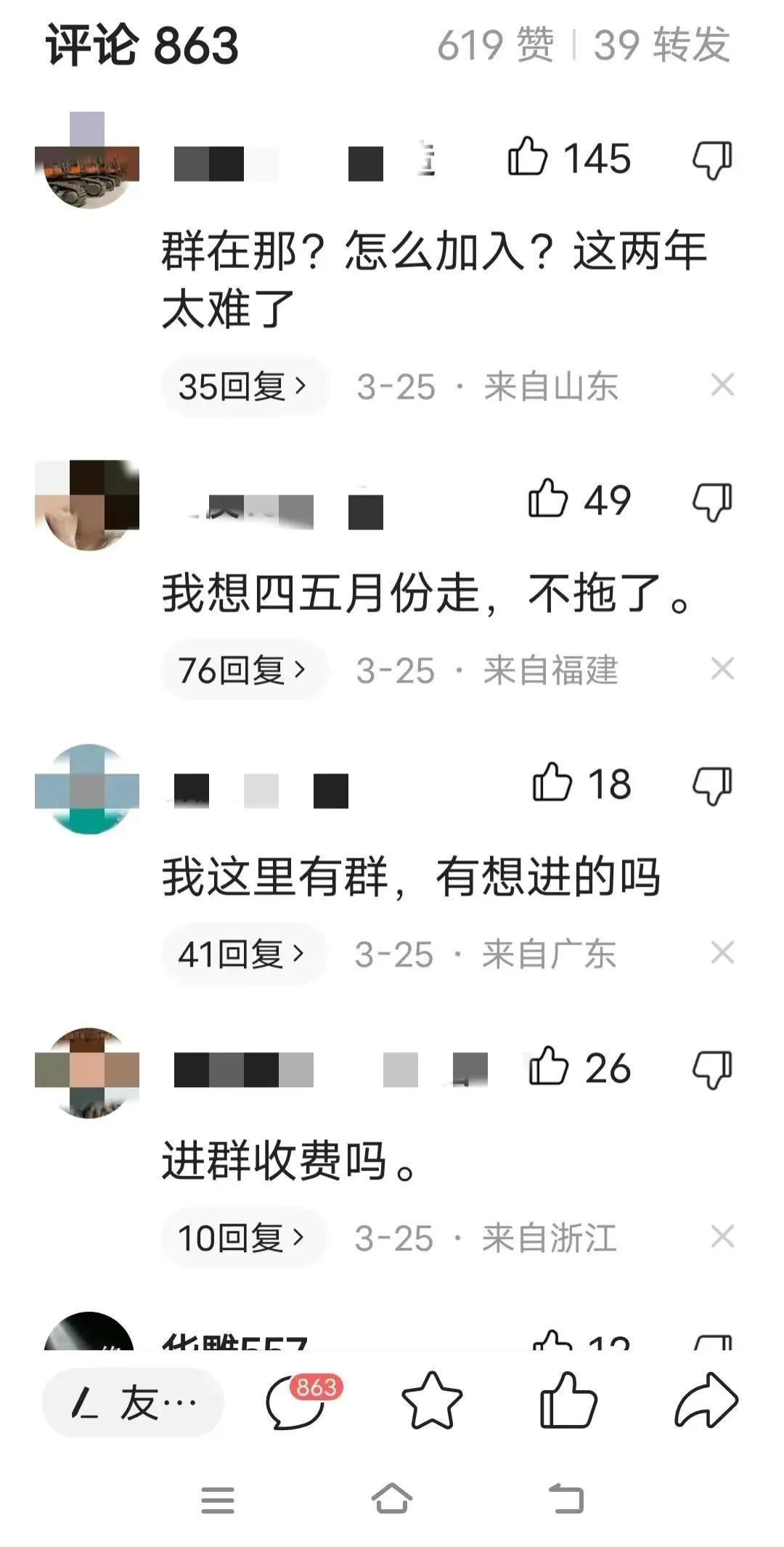The height and width of the screenshot is (1547, 784).
Task: Like the comment "进群收费吗"
Action: 548,1067
